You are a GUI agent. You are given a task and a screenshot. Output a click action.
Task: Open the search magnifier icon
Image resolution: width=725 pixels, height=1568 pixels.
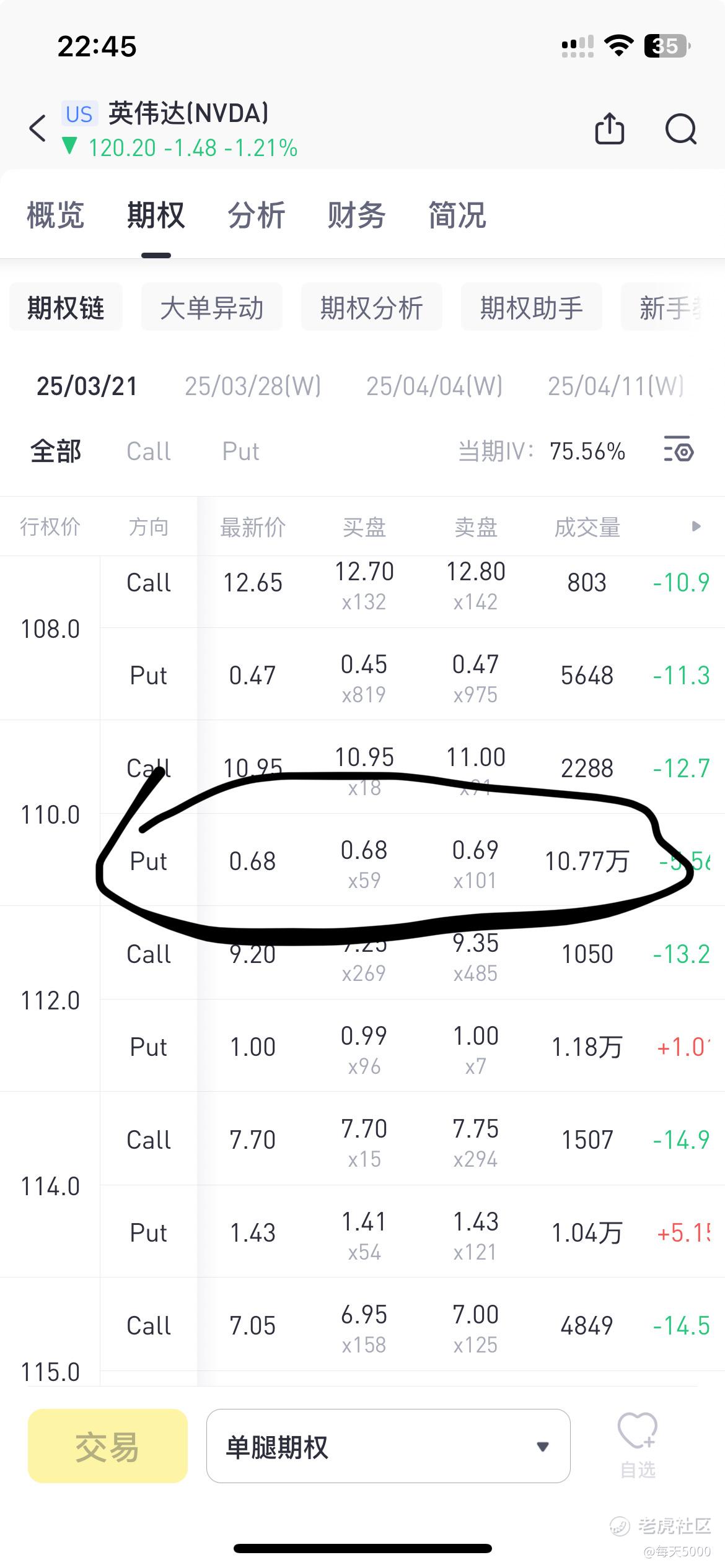(x=680, y=129)
